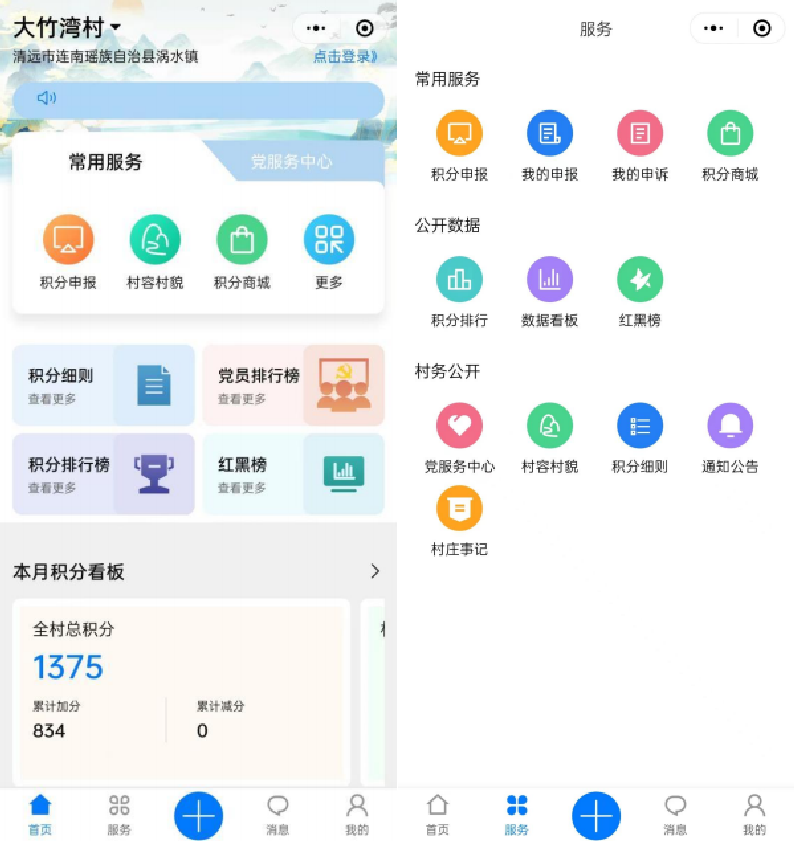Expand 本月积分看板 with the arrow
The height and width of the screenshot is (855, 800).
375,571
